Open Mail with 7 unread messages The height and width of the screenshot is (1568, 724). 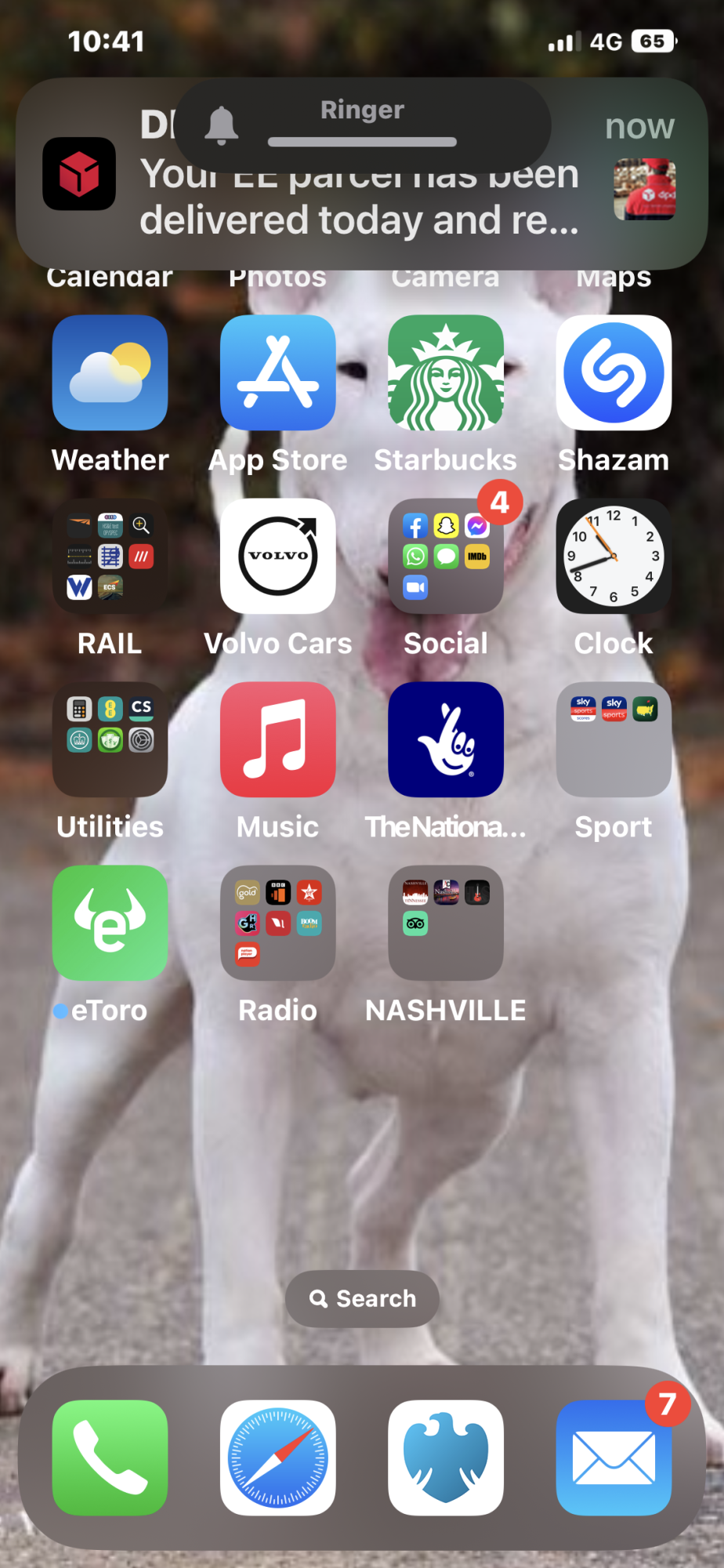(614, 1457)
